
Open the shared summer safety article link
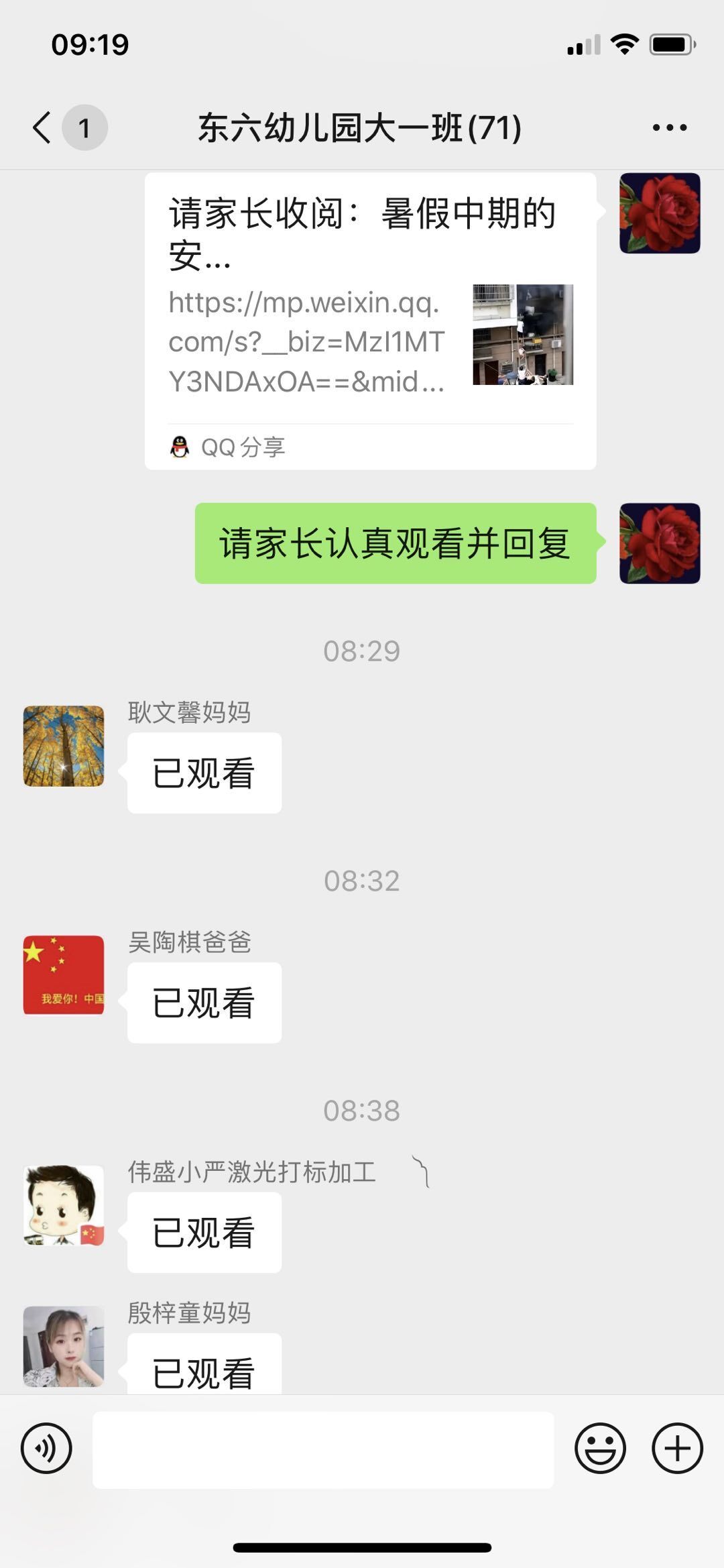pyautogui.click(x=370, y=321)
